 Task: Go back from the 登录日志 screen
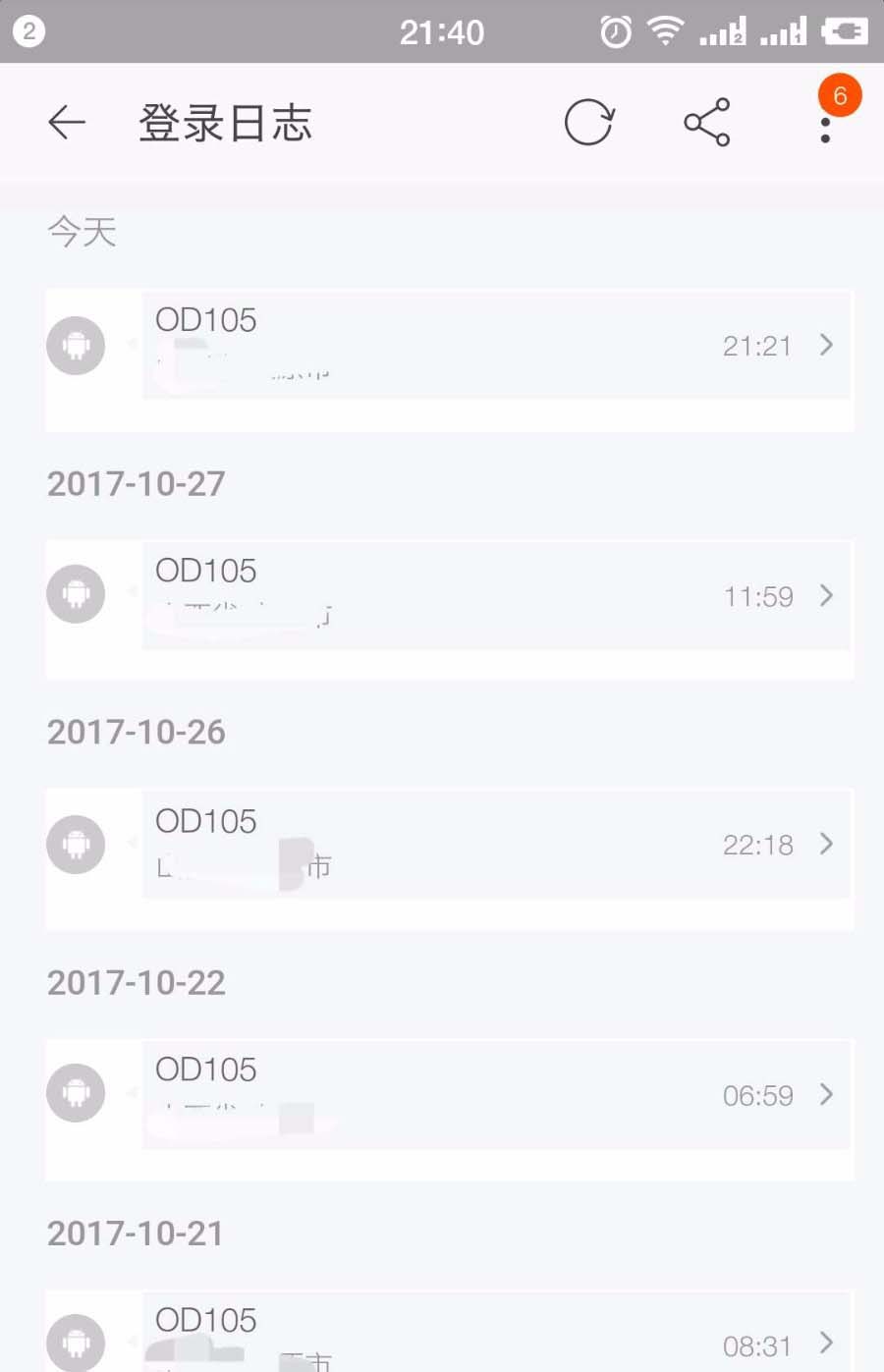click(67, 123)
